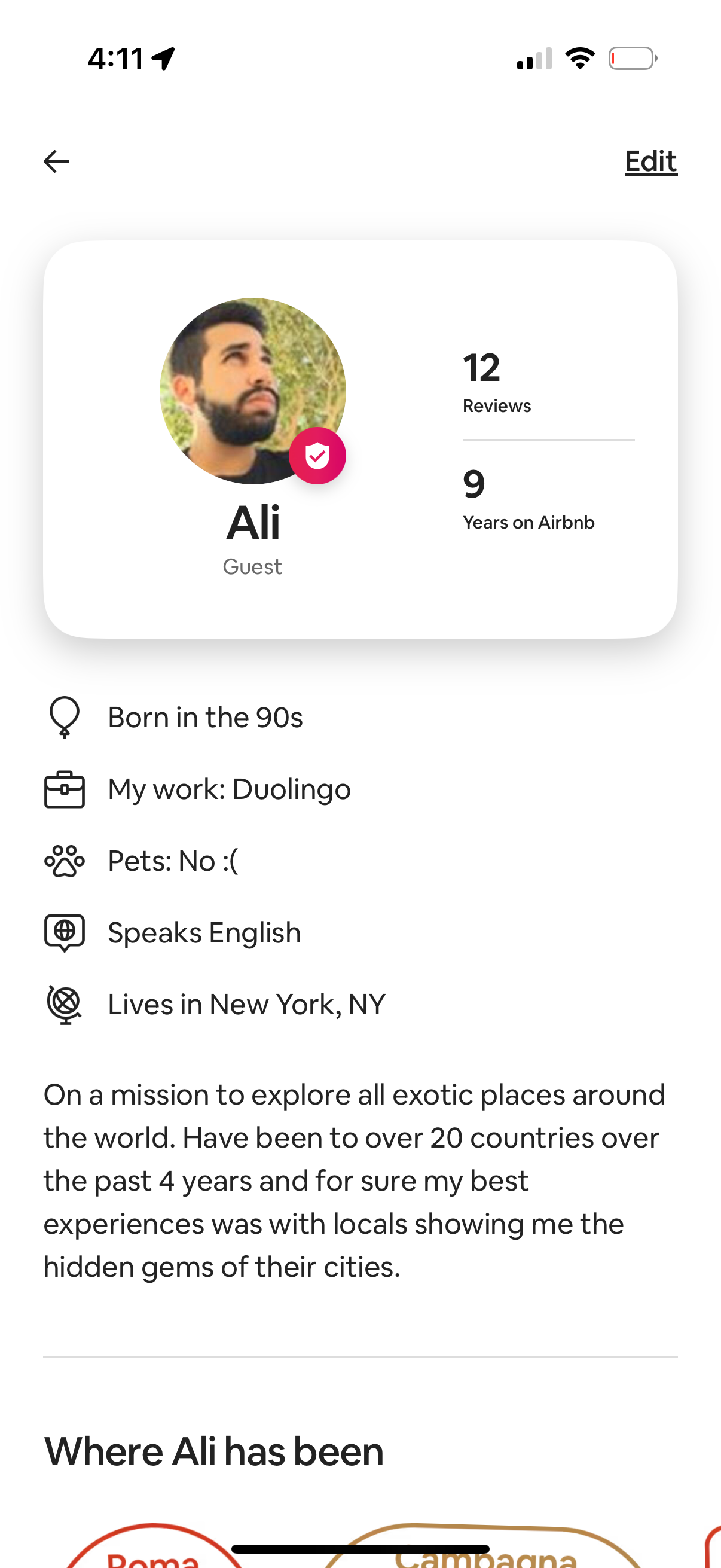The width and height of the screenshot is (721, 1568).
Task: Select the language speech-bubble icon
Action: click(65, 932)
